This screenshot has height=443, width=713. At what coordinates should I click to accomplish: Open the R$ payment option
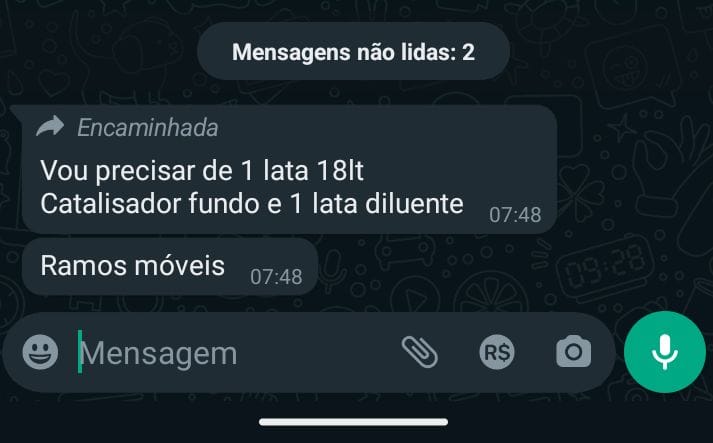pos(497,352)
